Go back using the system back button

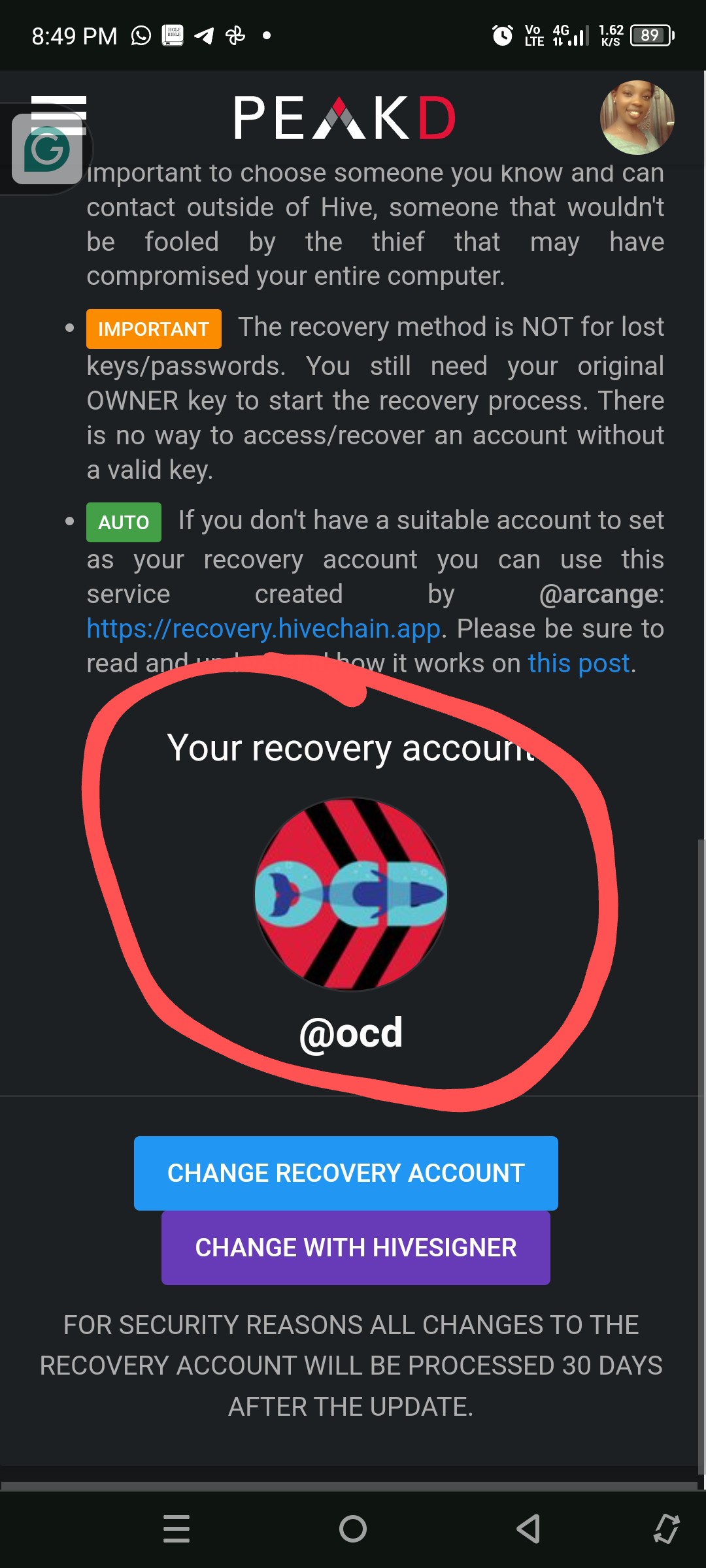pos(528,1529)
